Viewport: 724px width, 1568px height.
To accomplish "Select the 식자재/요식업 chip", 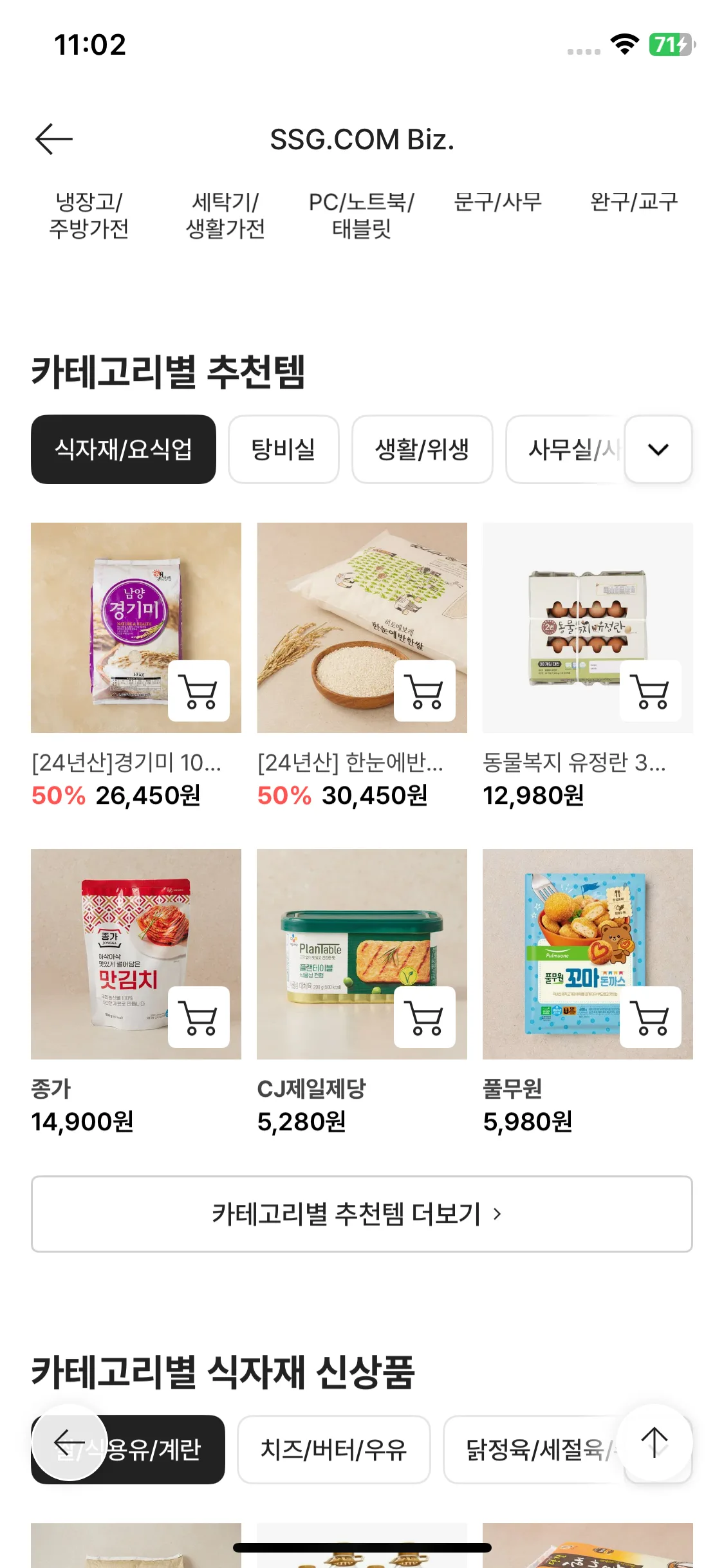I will tap(124, 449).
